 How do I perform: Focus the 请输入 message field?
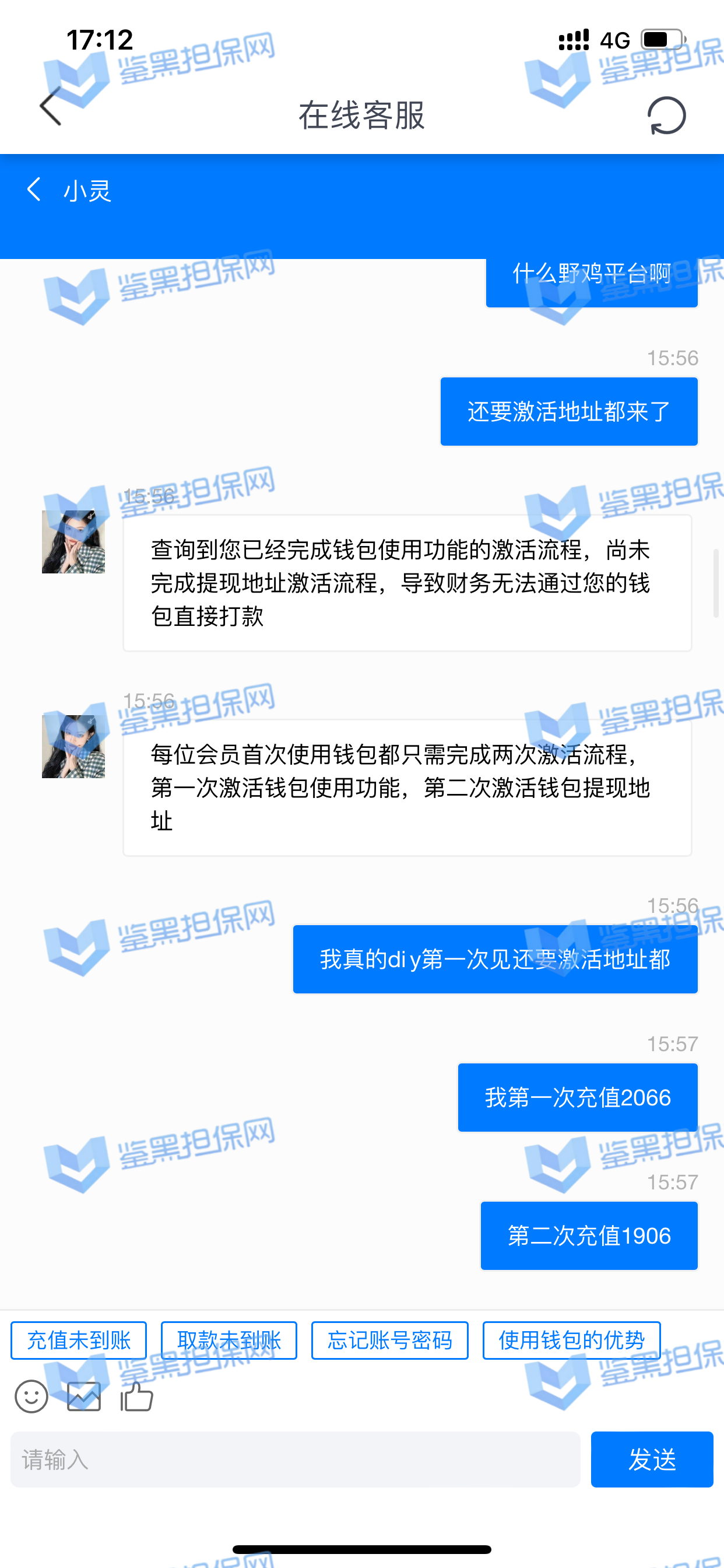click(295, 1459)
